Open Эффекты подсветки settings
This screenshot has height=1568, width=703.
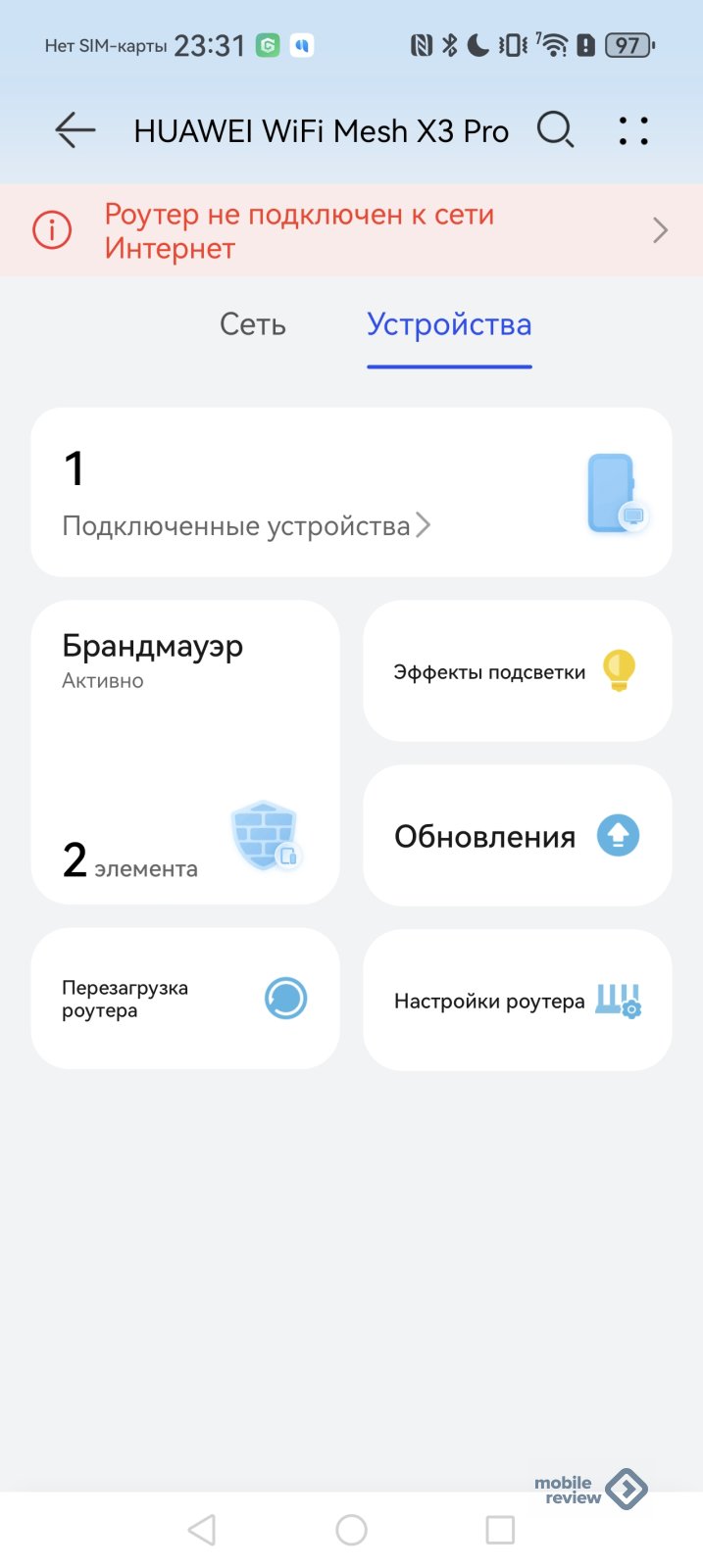[x=517, y=671]
